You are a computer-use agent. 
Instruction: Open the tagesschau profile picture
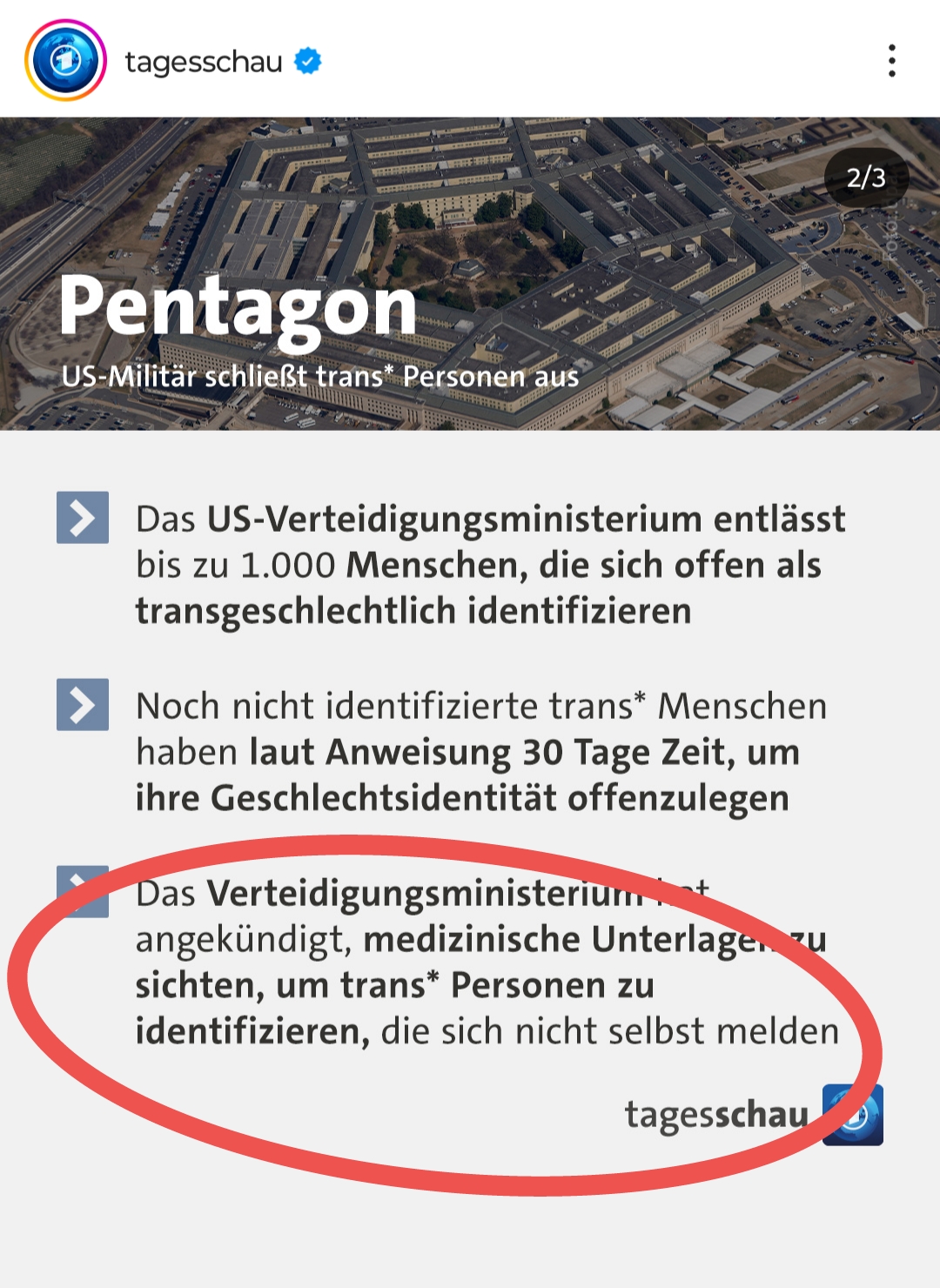pyautogui.click(x=65, y=61)
